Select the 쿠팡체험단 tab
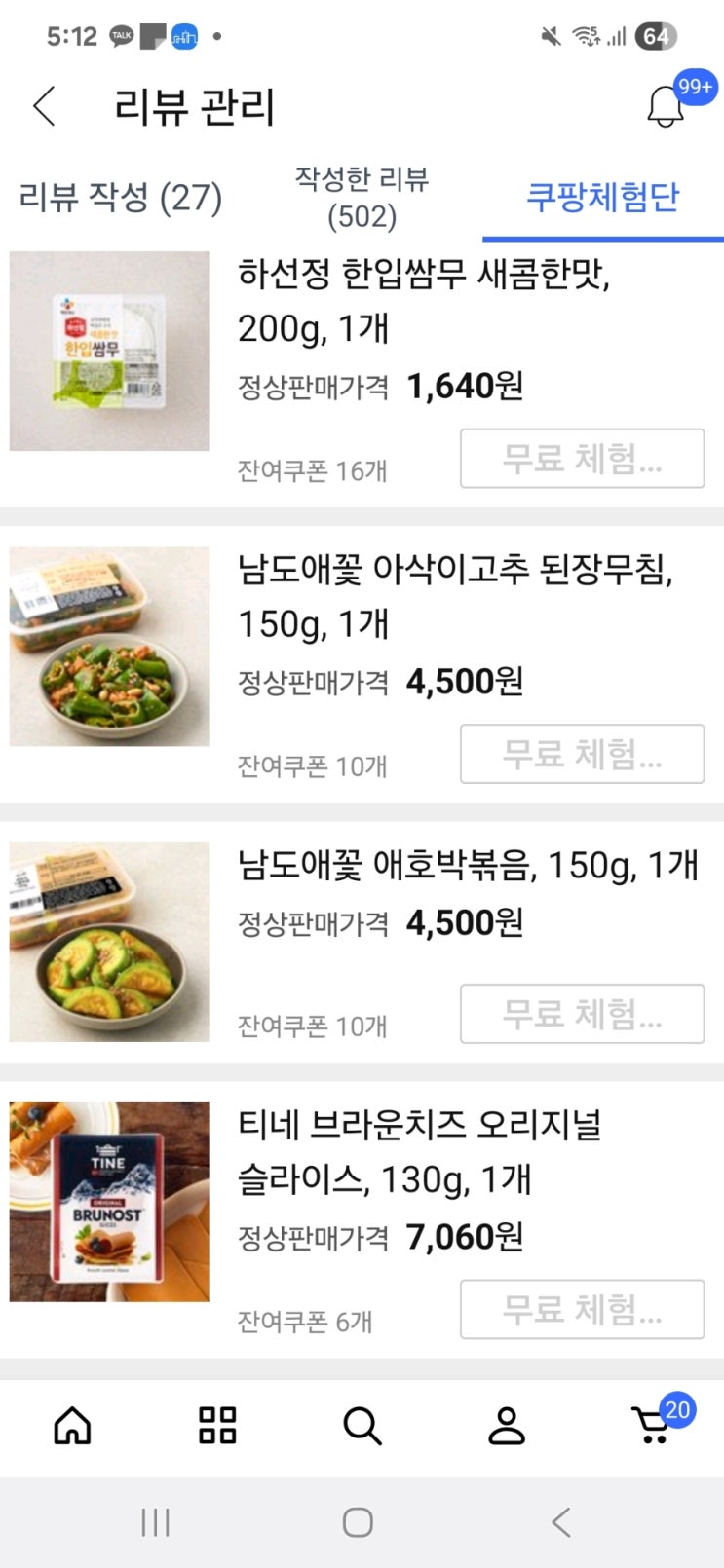The height and width of the screenshot is (1568, 724). point(602,198)
